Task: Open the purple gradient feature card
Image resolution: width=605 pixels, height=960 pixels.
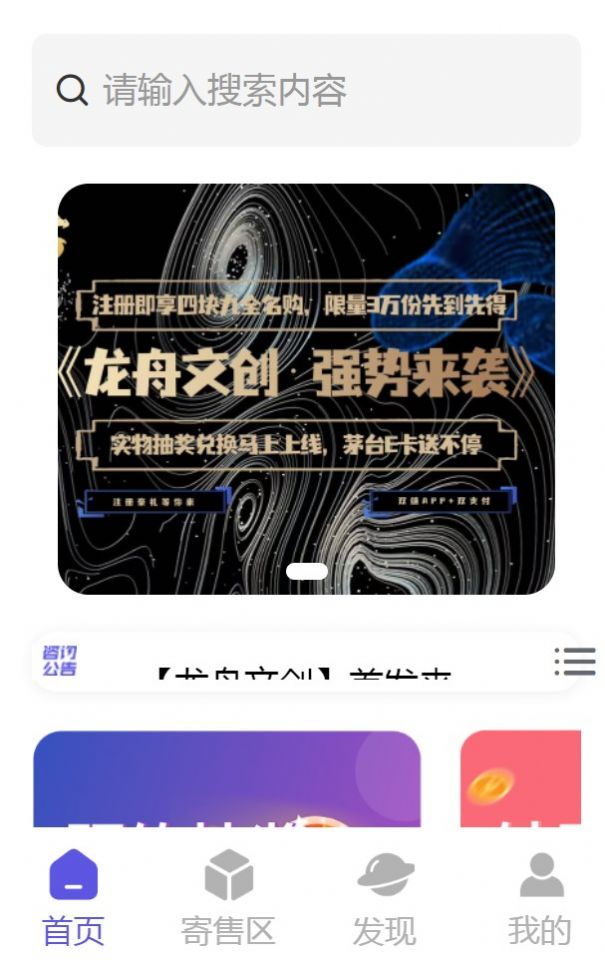Action: tap(226, 779)
